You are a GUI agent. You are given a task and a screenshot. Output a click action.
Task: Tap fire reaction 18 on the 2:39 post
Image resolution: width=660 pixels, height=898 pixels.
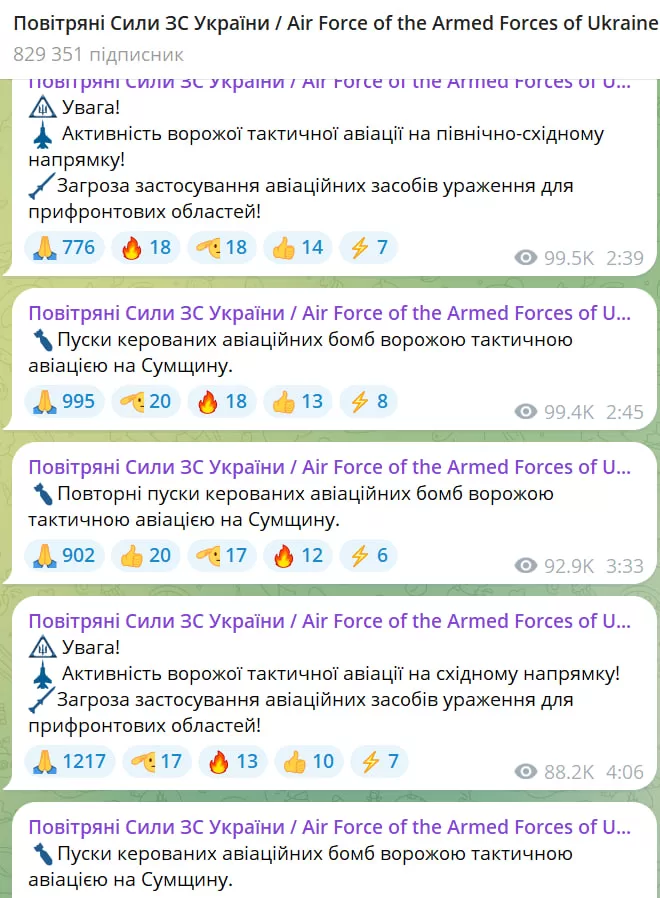(x=146, y=247)
